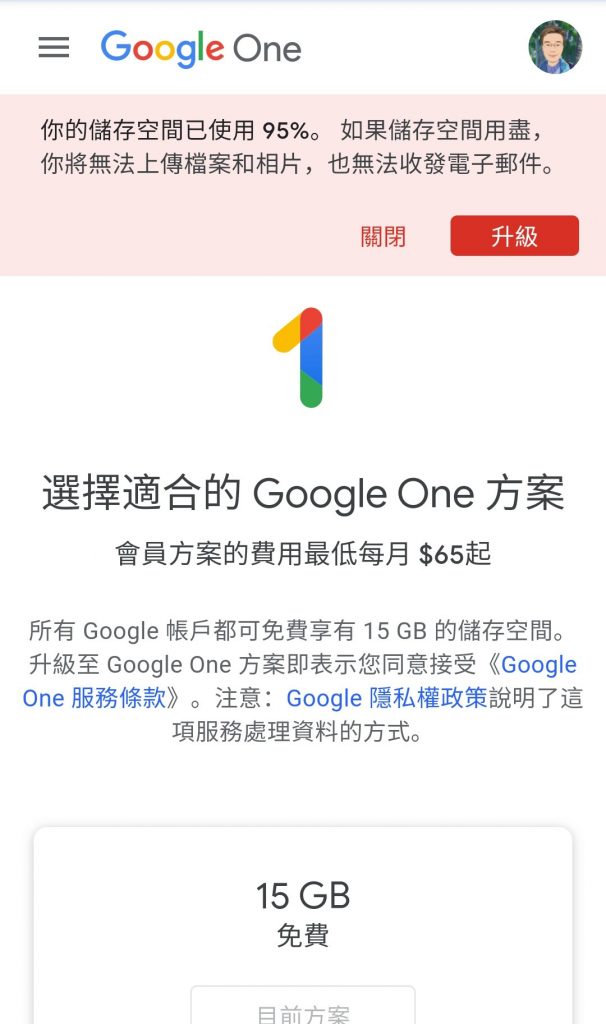The width and height of the screenshot is (606, 1024).
Task: Open the hamburger navigation menu
Action: click(x=54, y=48)
